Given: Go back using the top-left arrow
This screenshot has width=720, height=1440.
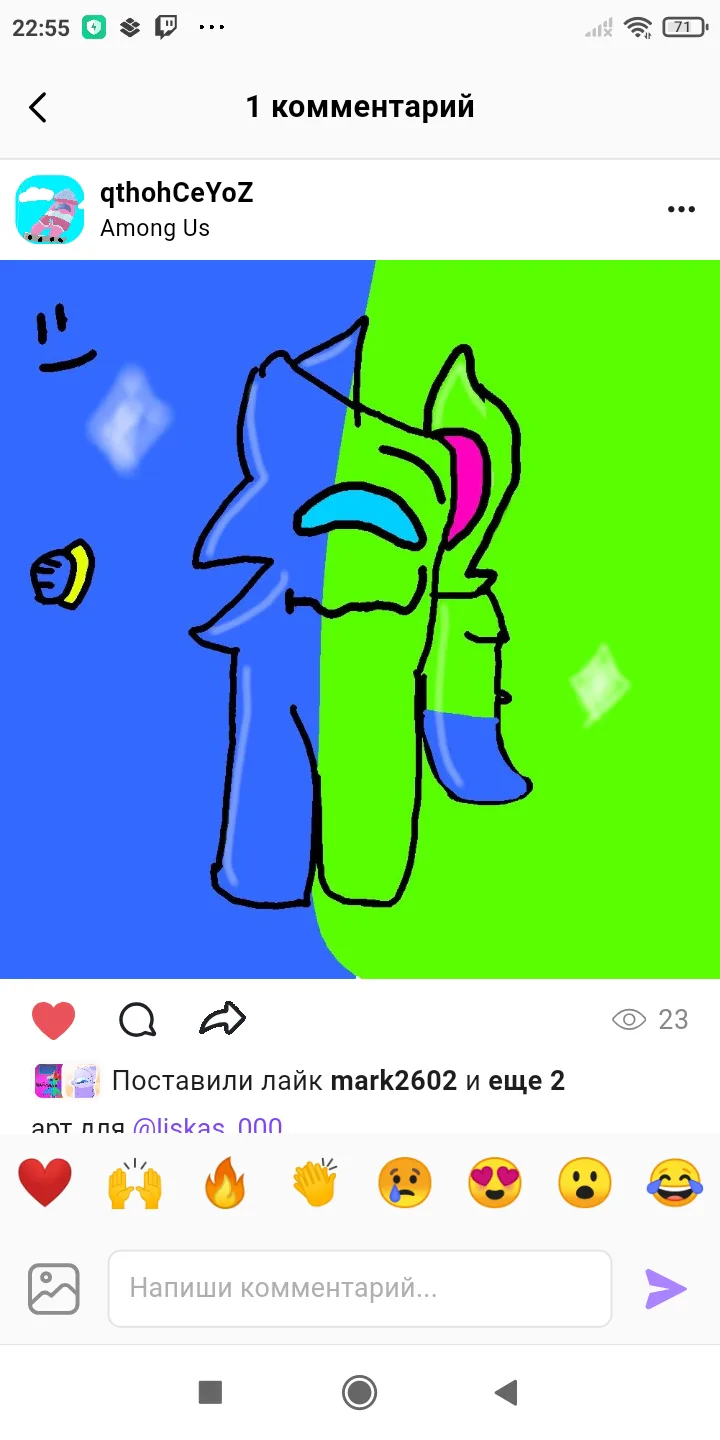Looking at the screenshot, I should (x=38, y=107).
